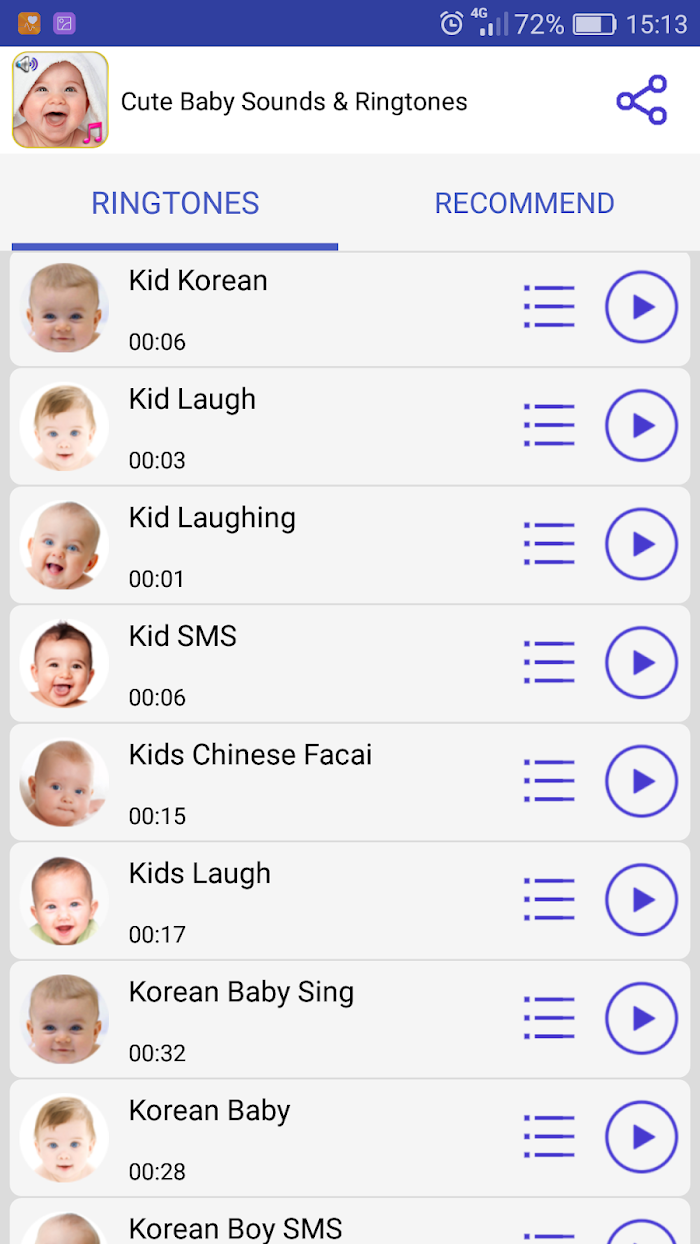Open options list for Kids Chinese Facai

pos(549,781)
